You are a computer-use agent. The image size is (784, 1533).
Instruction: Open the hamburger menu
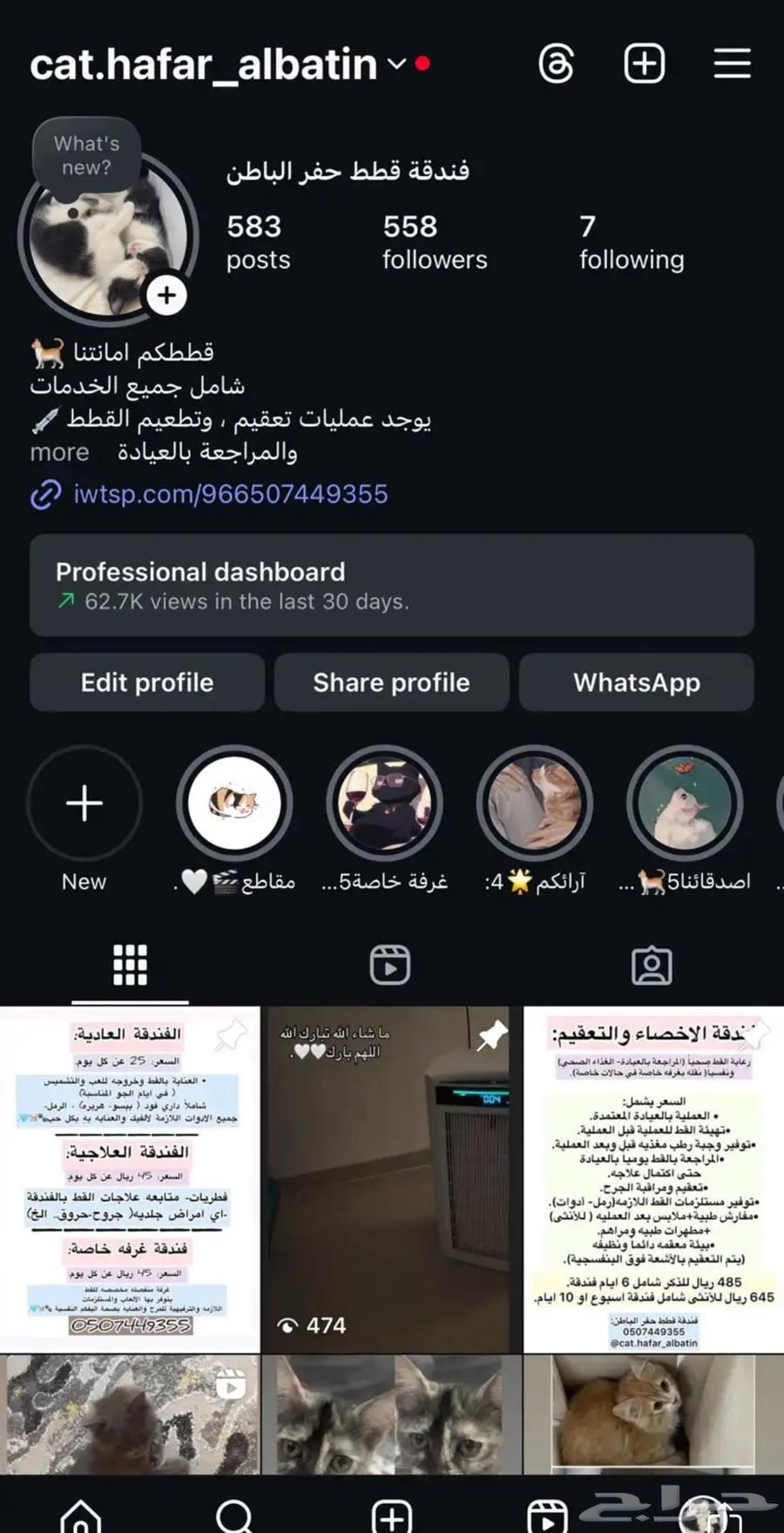[x=732, y=63]
